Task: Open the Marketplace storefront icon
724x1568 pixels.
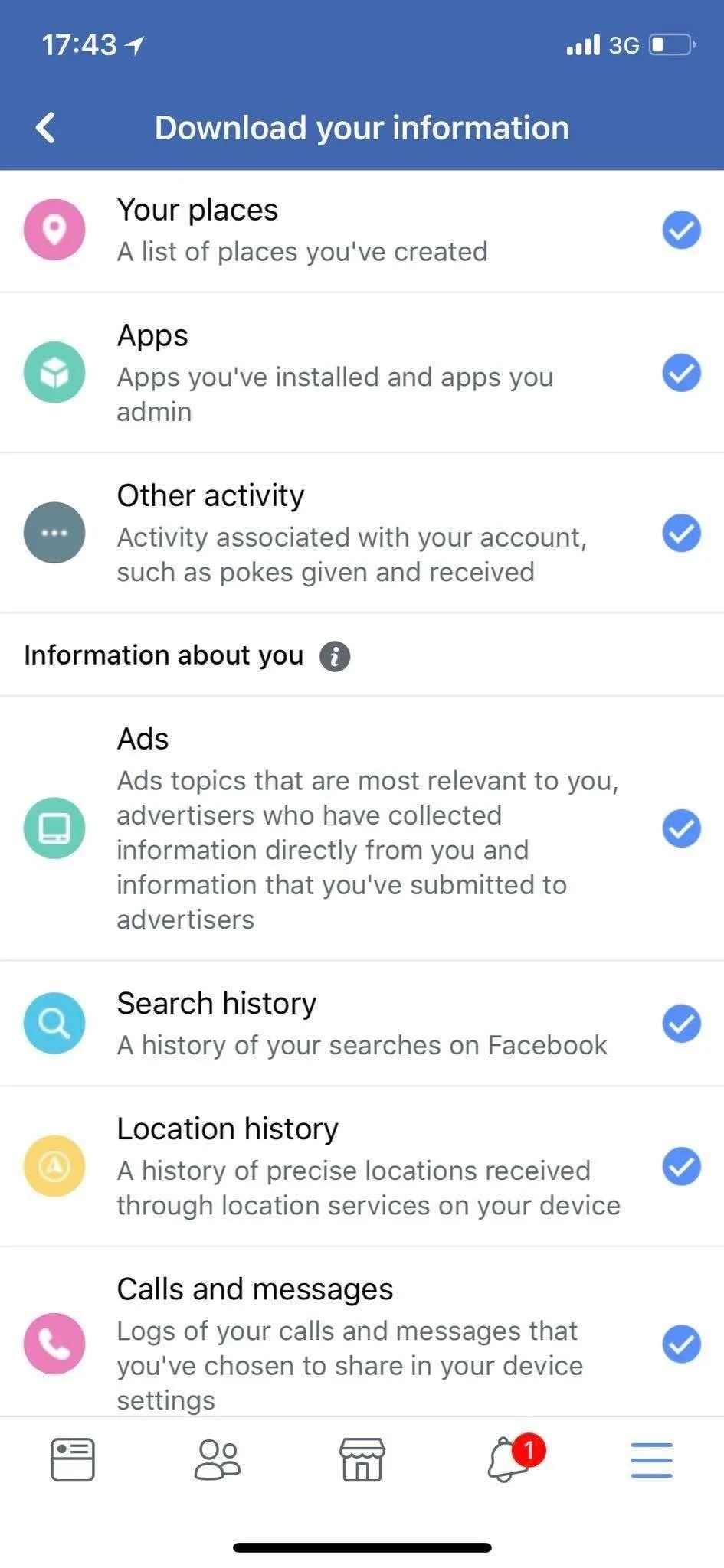Action: click(x=362, y=1459)
